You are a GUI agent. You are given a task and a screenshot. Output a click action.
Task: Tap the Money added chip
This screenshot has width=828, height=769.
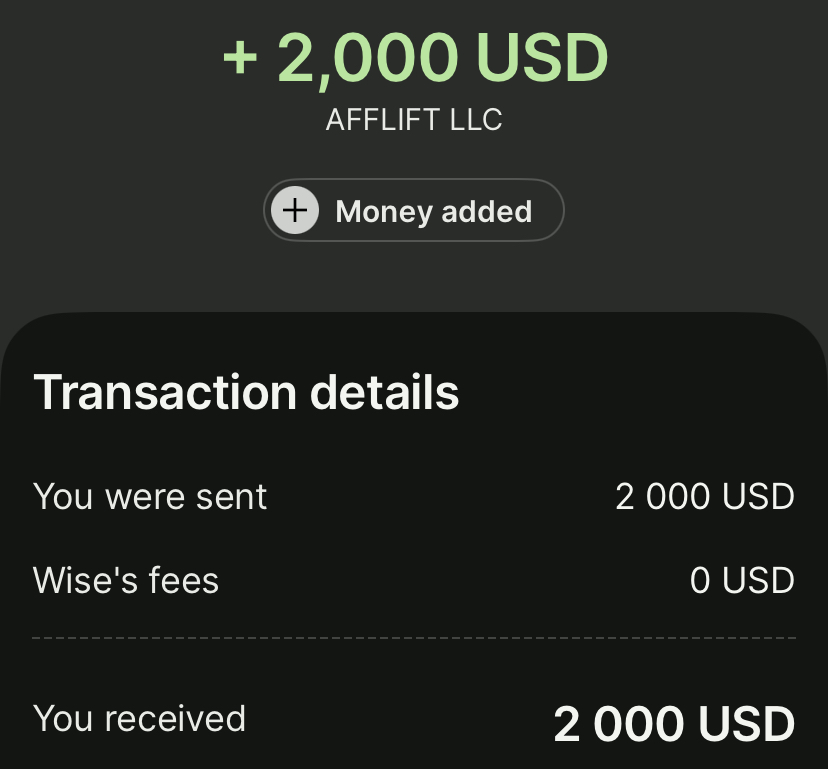(414, 211)
